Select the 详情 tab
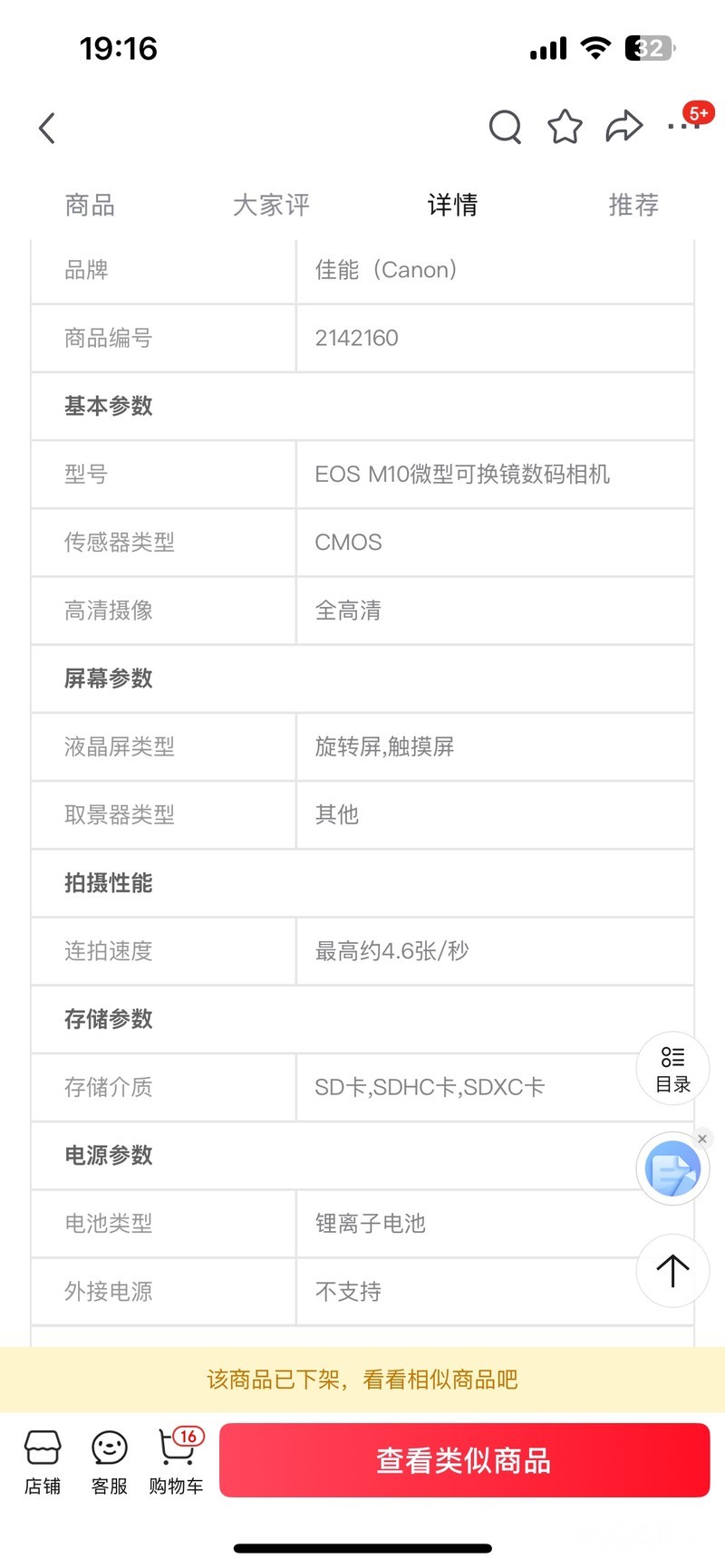 coord(452,205)
